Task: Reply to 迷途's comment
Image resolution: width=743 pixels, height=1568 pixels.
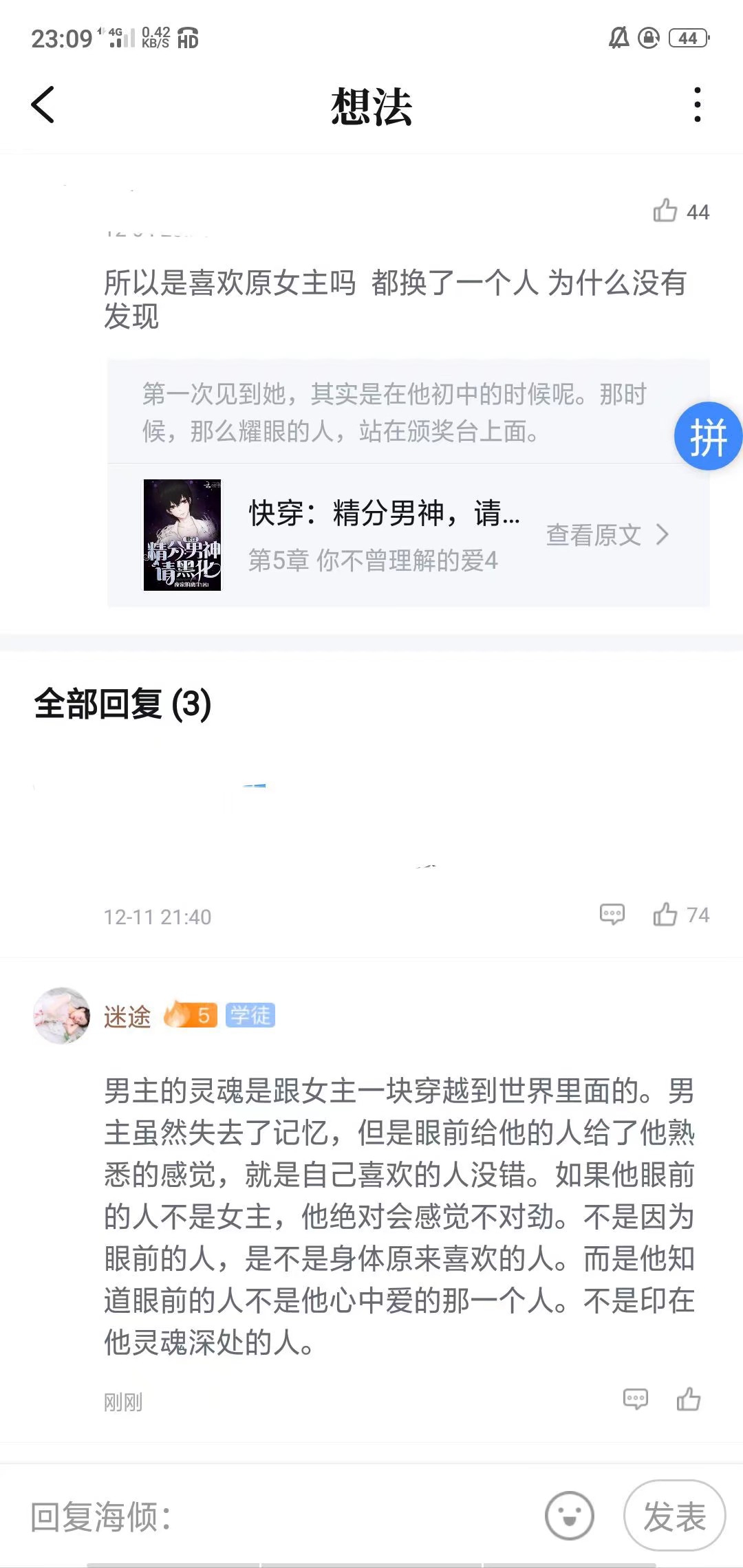Action: (635, 1399)
